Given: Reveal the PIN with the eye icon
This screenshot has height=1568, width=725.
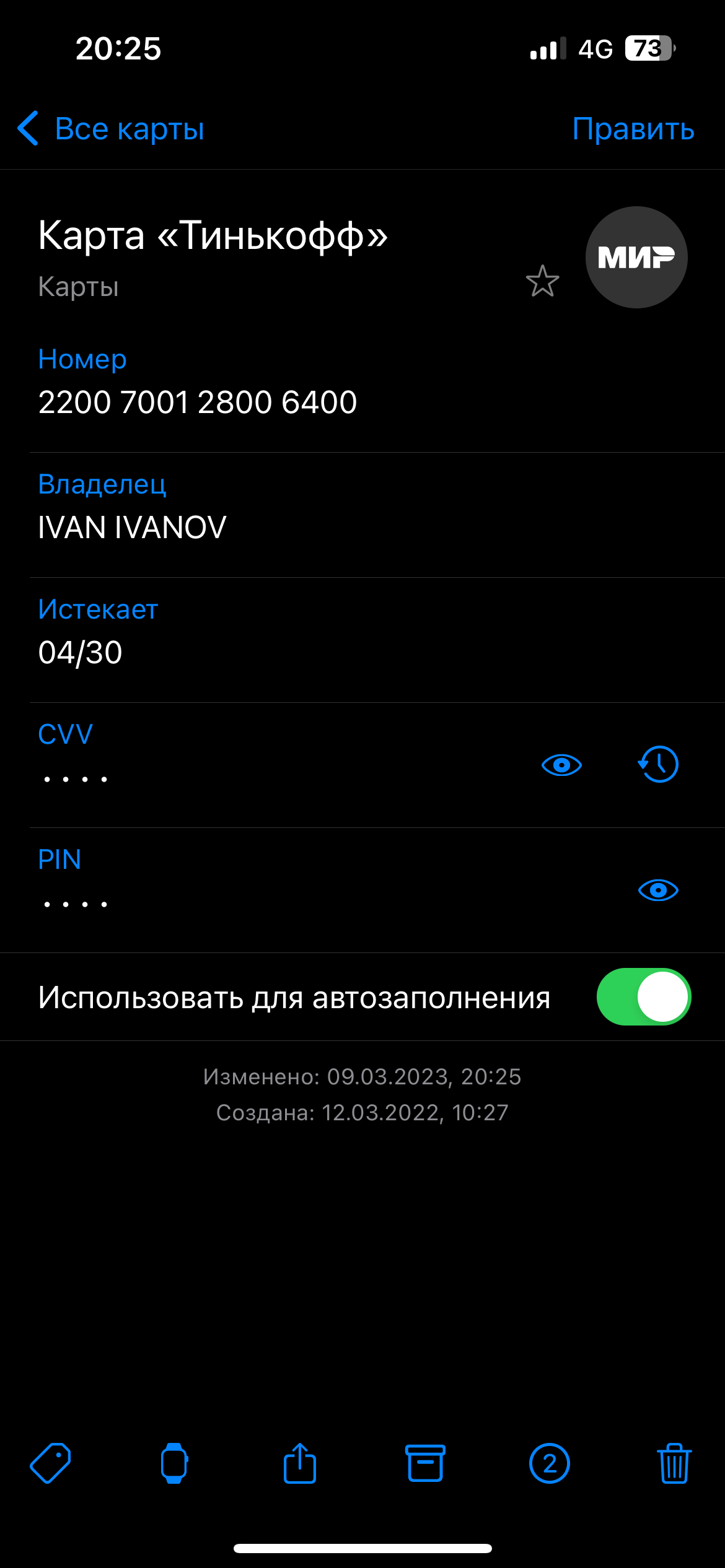Looking at the screenshot, I should [658, 891].
